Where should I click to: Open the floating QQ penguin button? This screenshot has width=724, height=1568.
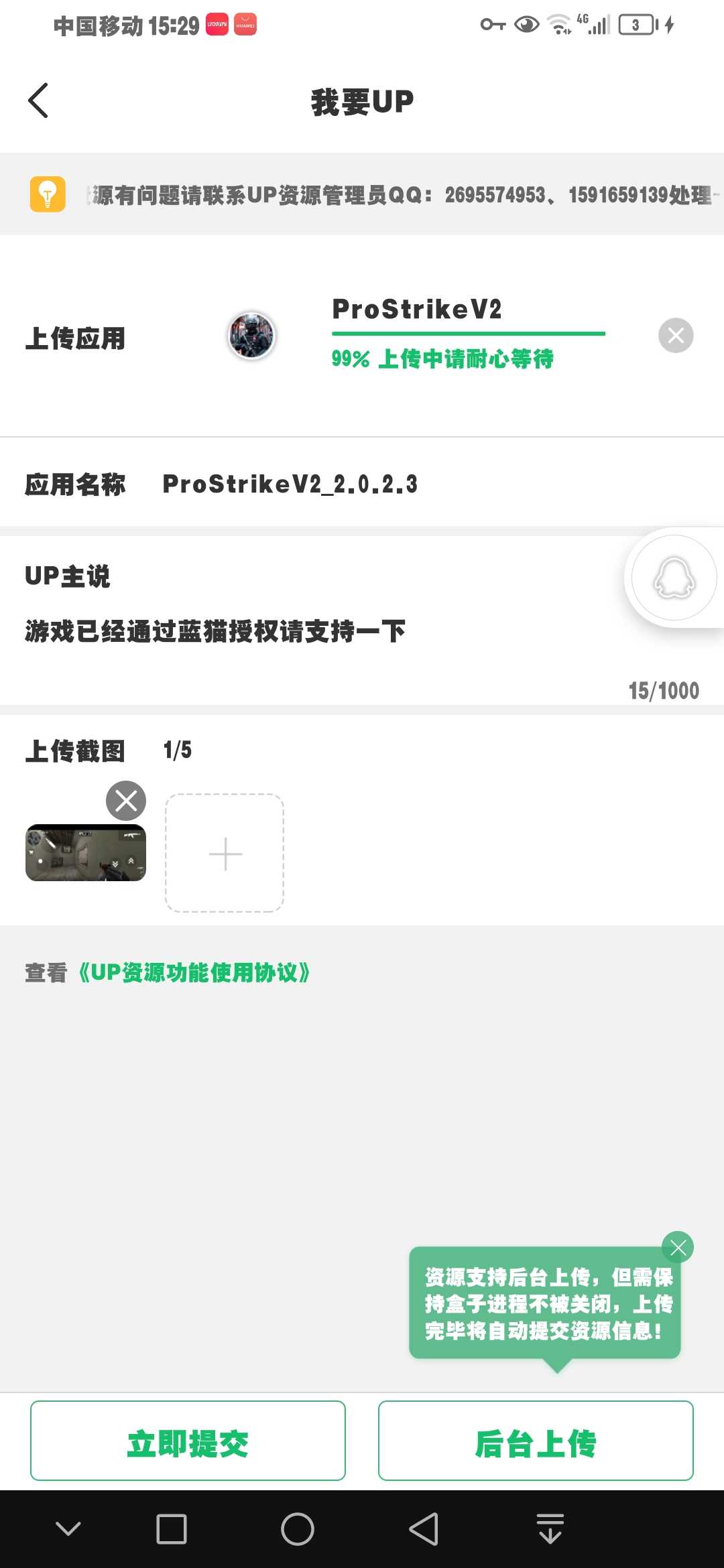click(674, 578)
